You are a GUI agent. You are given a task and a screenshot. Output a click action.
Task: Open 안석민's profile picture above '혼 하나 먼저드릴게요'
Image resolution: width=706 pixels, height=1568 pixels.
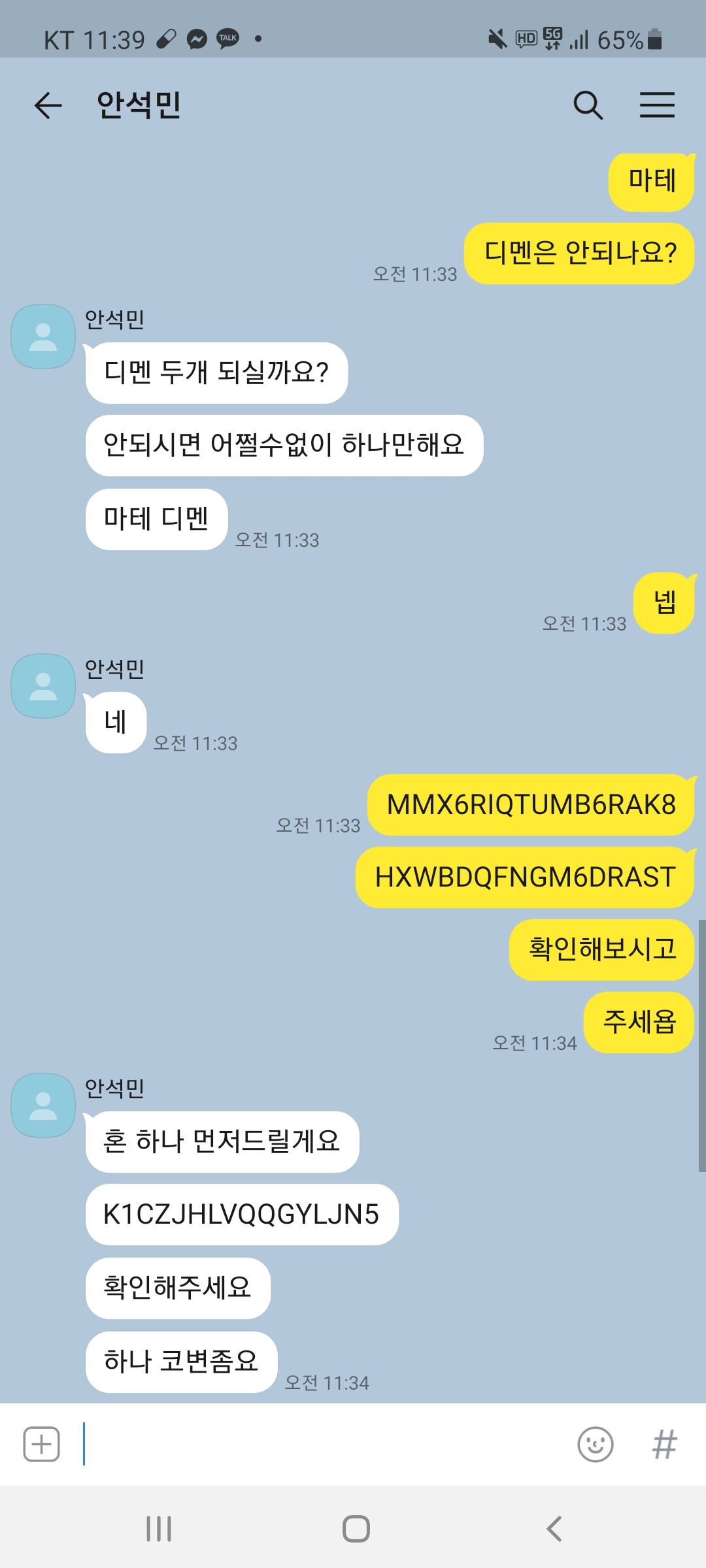coord(43,1105)
